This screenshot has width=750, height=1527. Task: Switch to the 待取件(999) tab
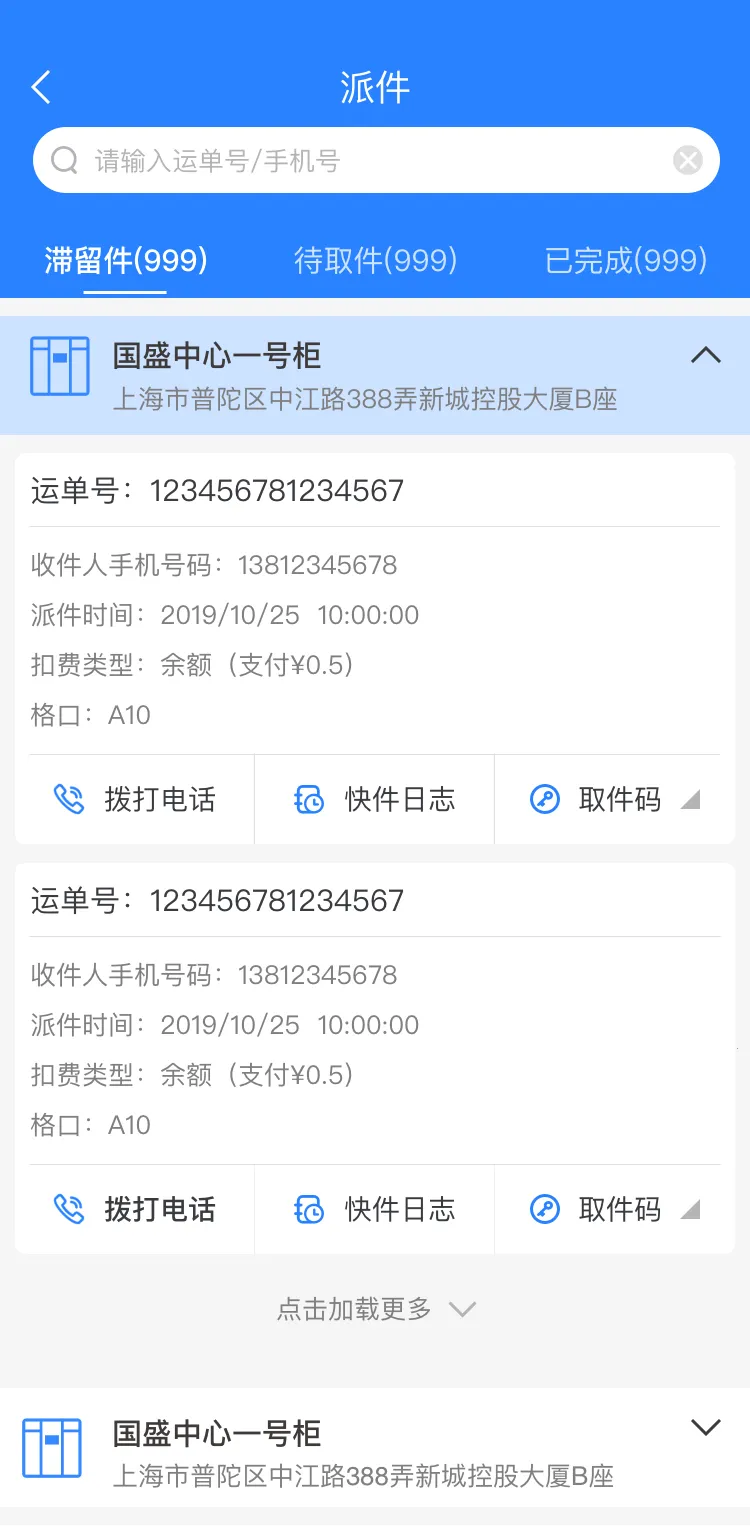tap(375, 261)
